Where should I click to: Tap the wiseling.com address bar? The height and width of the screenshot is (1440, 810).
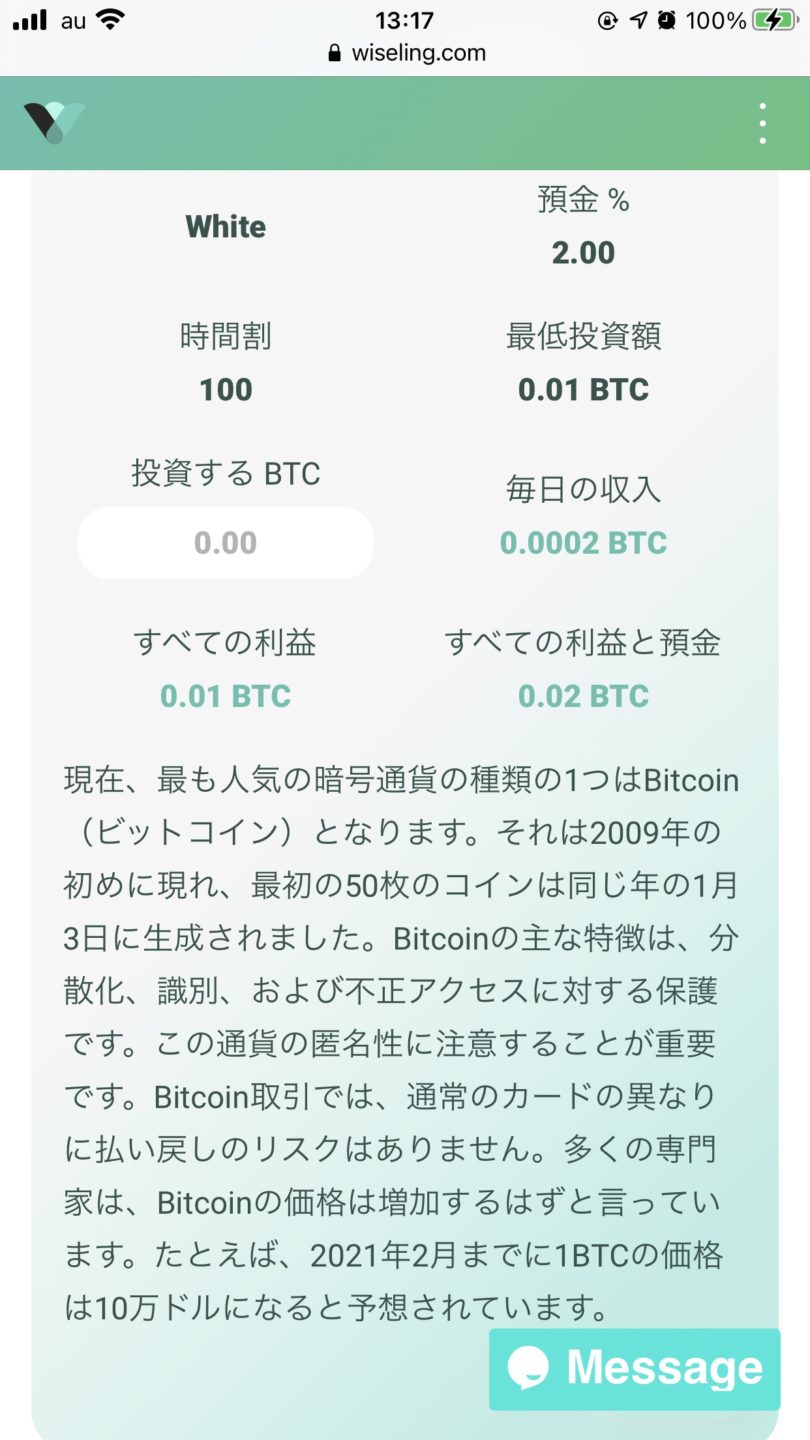[x=406, y=53]
